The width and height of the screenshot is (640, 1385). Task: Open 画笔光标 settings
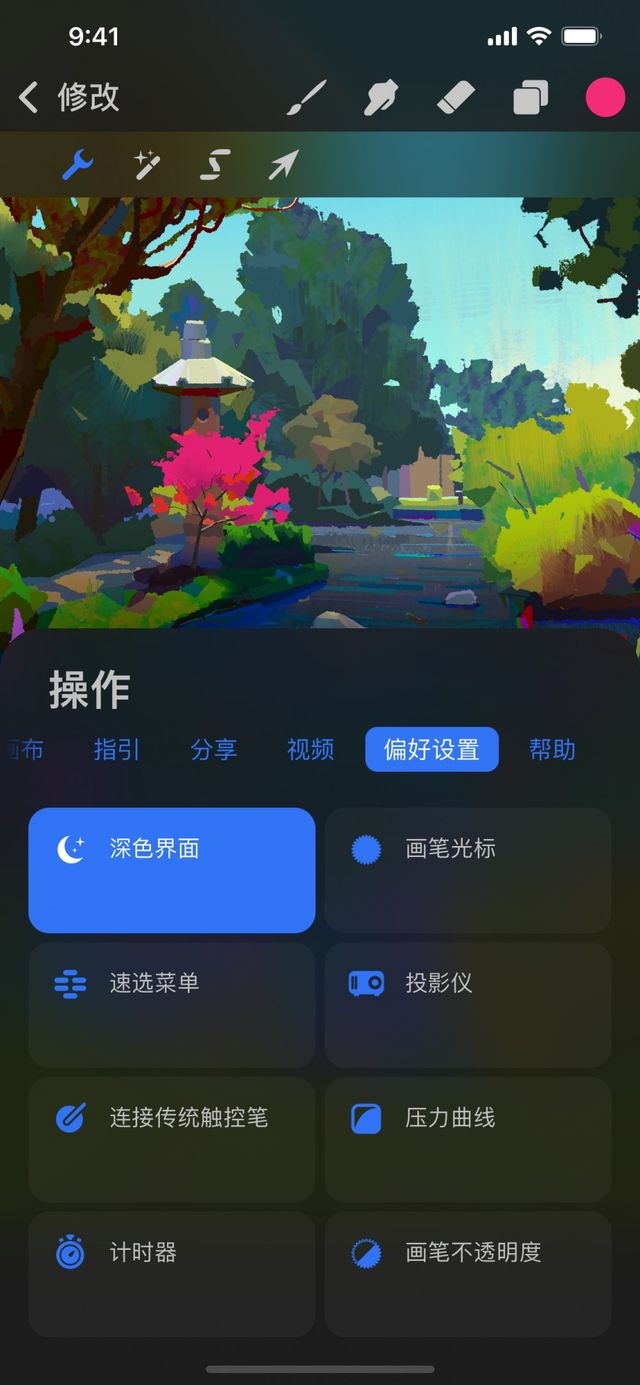[x=468, y=870]
